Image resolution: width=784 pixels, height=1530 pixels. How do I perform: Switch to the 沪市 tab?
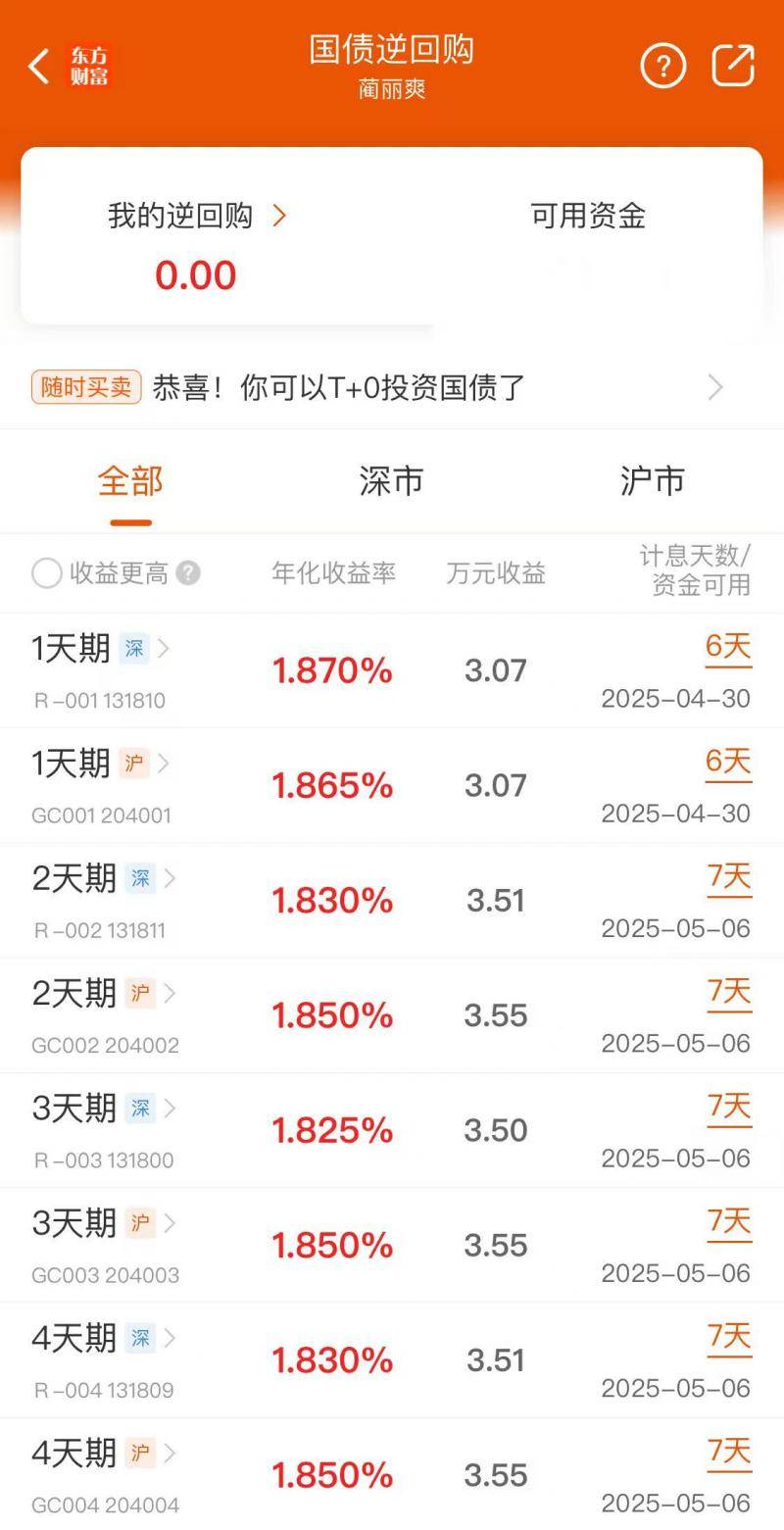point(653,481)
